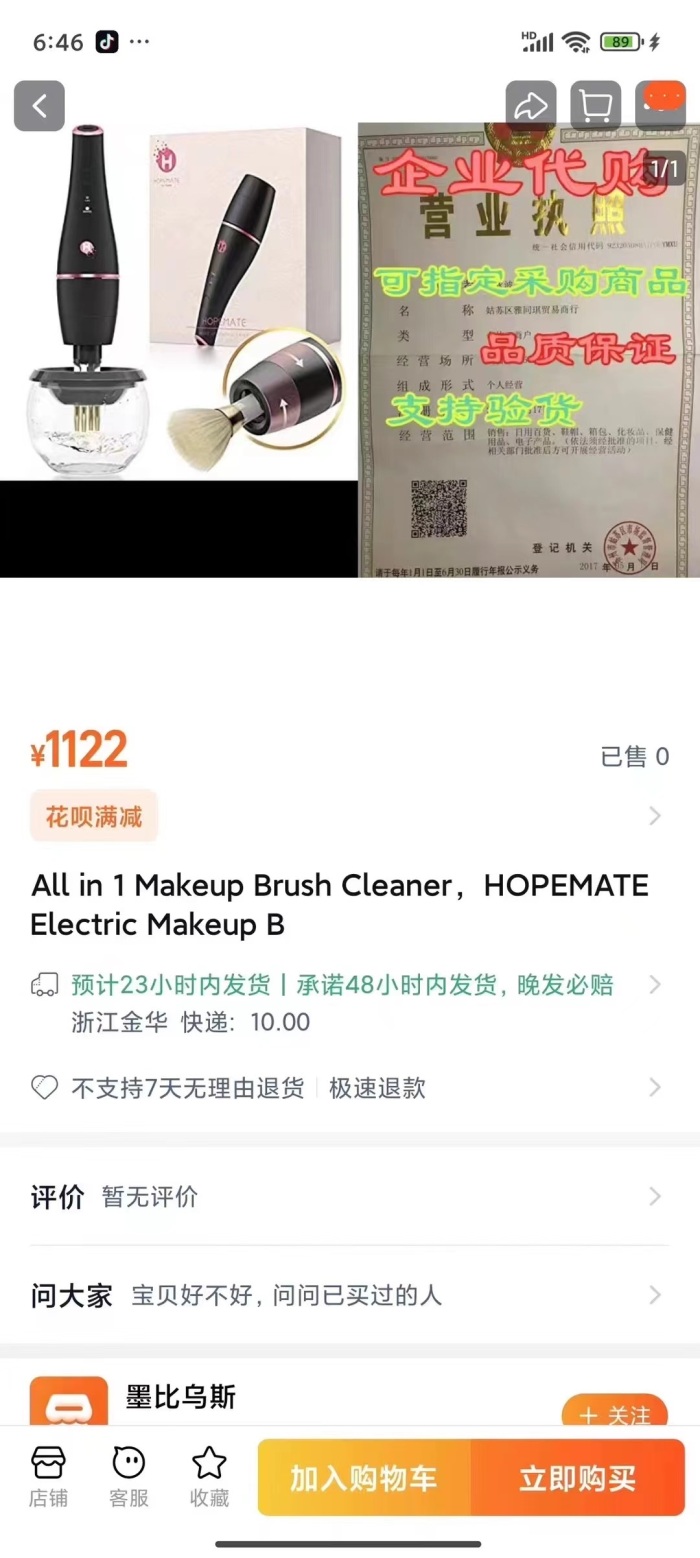Follow the shop 墨比乌斯 with 关注
Screen dimensions: 700x1558
614,1414
